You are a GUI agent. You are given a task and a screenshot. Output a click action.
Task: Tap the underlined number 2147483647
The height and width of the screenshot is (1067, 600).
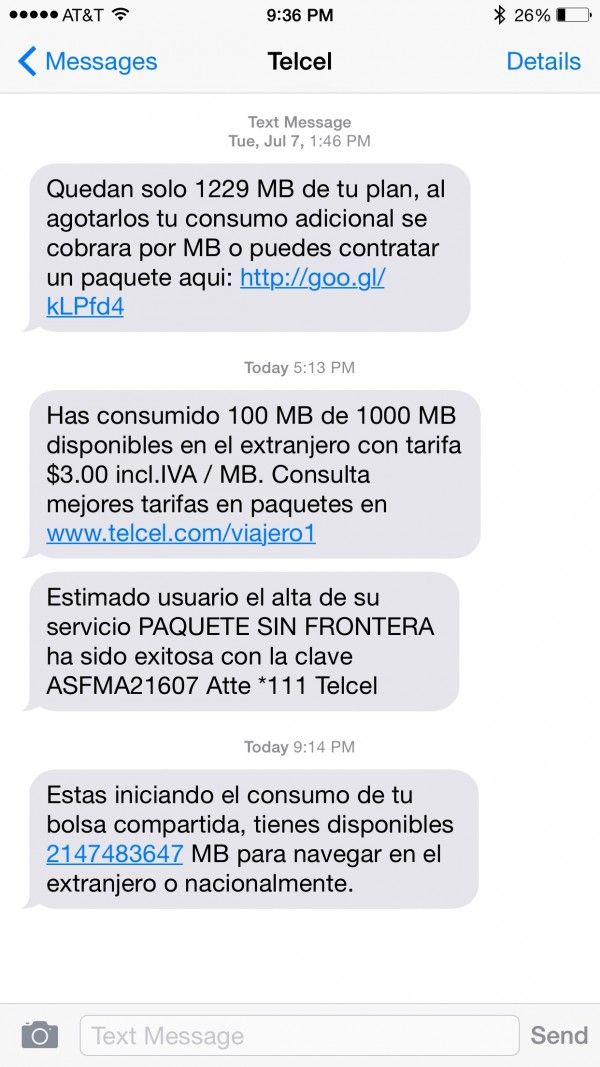[x=115, y=854]
